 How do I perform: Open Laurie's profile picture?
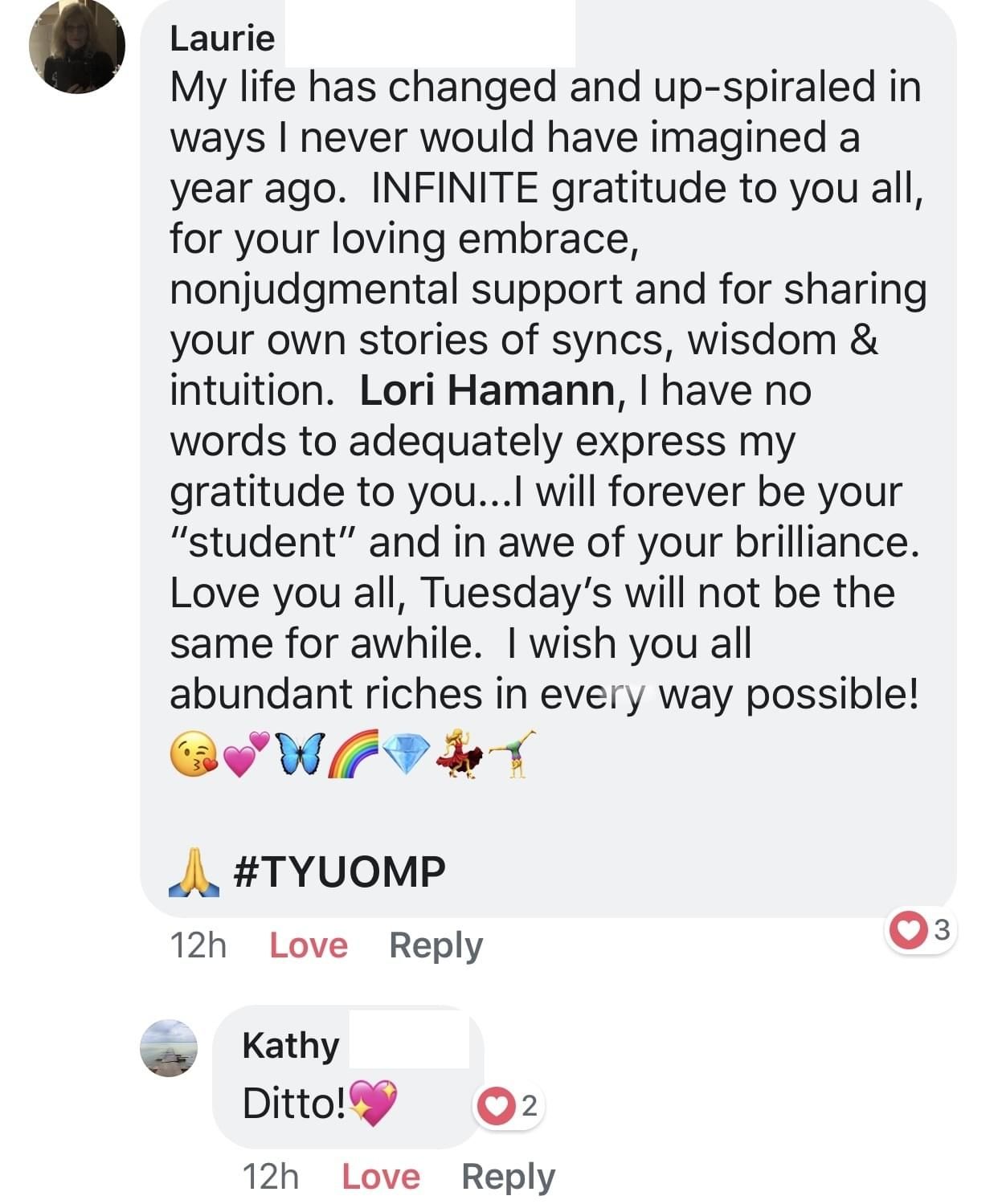[x=76, y=46]
